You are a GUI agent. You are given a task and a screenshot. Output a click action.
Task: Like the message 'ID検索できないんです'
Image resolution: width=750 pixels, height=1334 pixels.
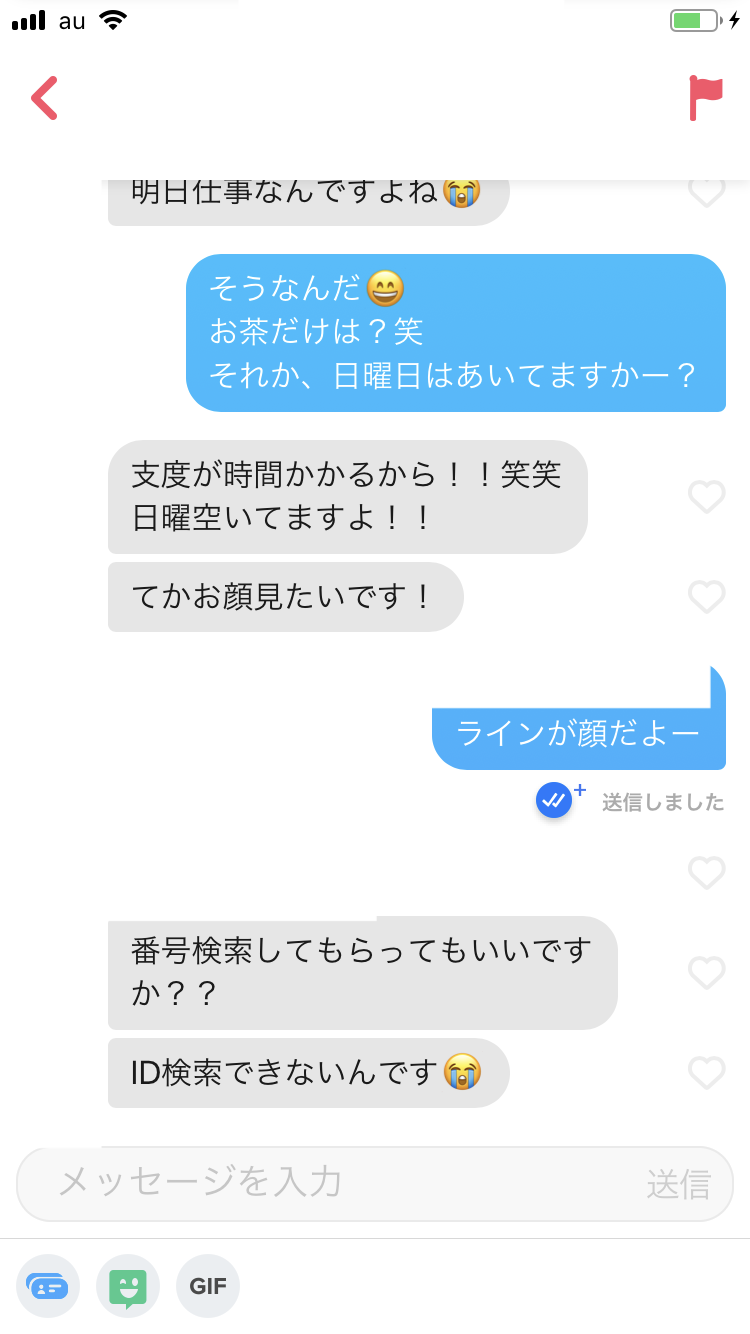tap(706, 1073)
